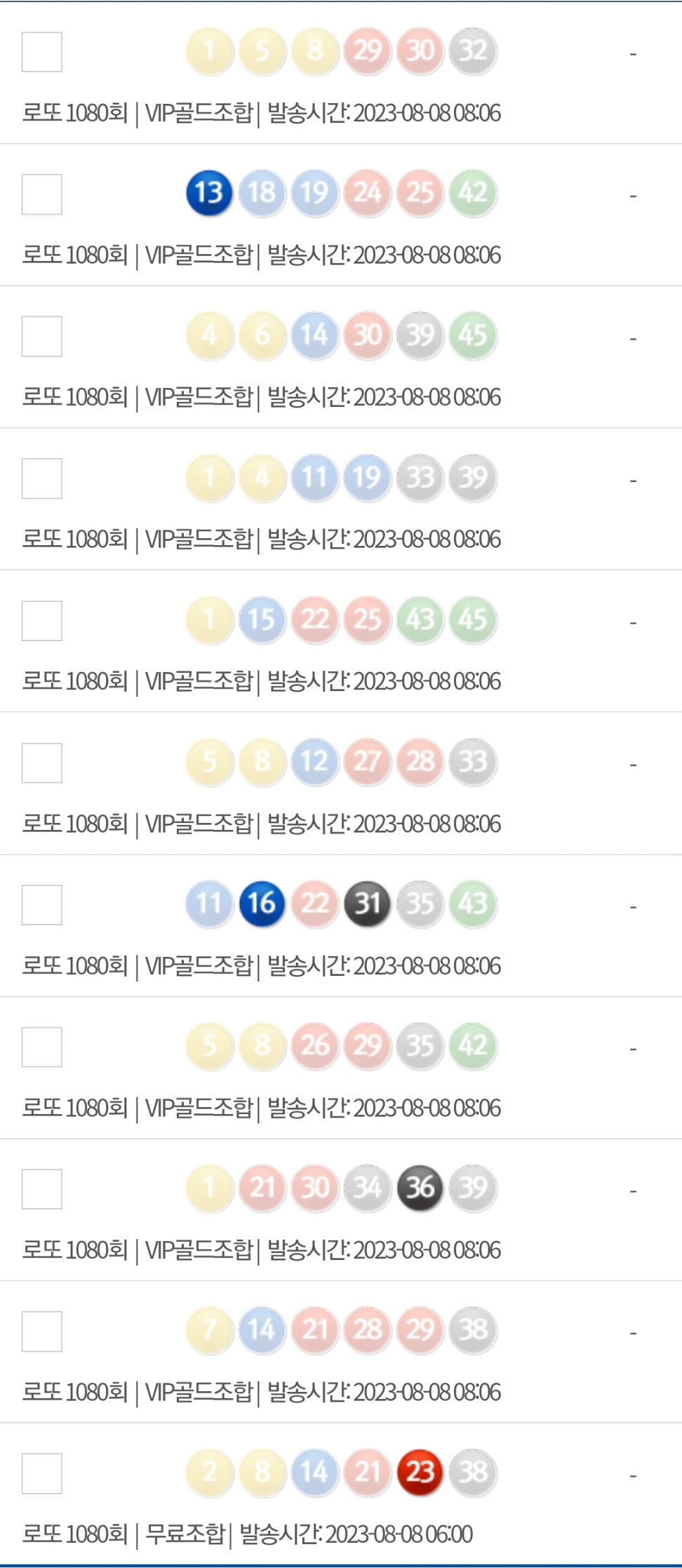Screen dimensions: 682x1568
Task: Check the 무료조합 row 2 8 14 21 23 38
Action: coord(42,1473)
